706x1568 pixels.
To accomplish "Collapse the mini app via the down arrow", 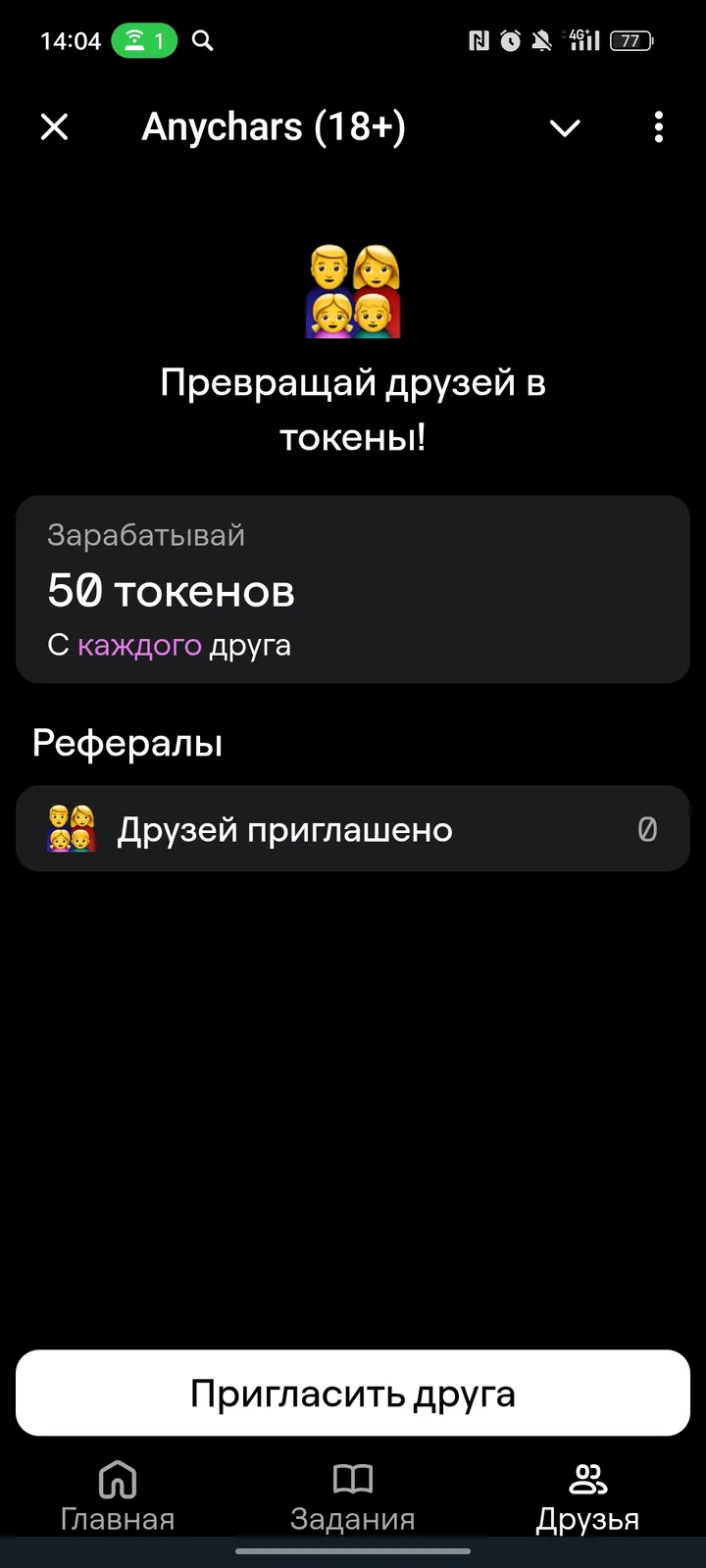I will point(565,127).
